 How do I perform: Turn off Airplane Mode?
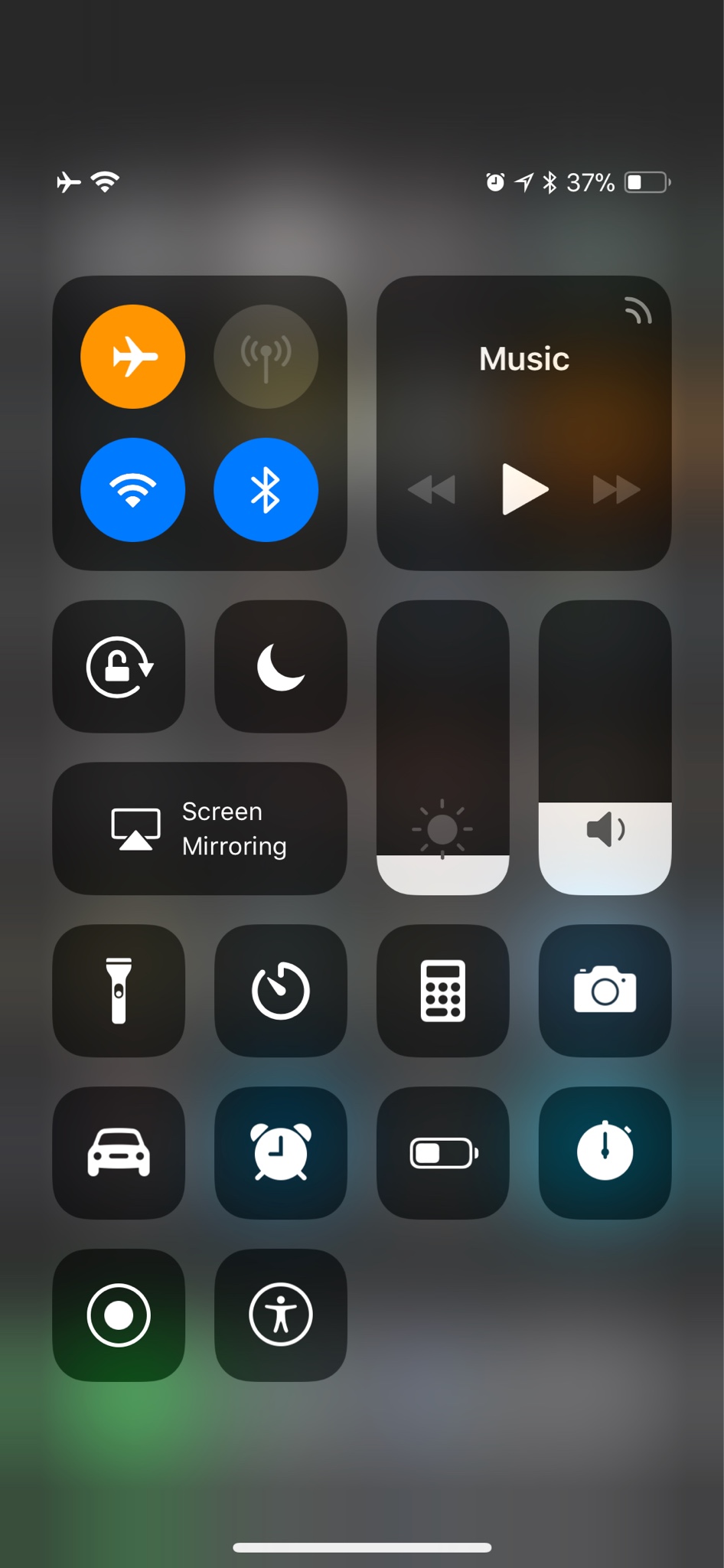coord(132,357)
